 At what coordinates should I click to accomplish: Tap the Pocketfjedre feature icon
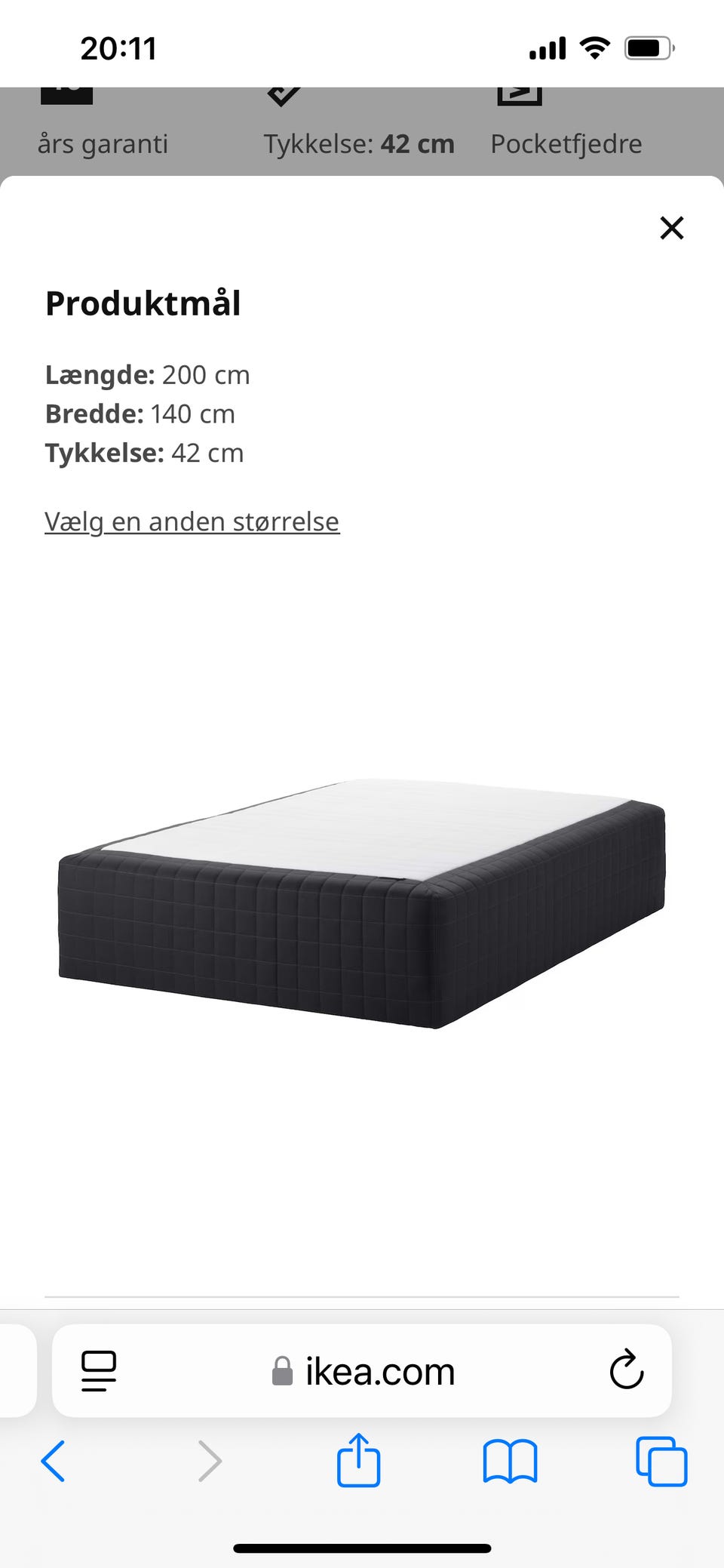click(x=519, y=94)
